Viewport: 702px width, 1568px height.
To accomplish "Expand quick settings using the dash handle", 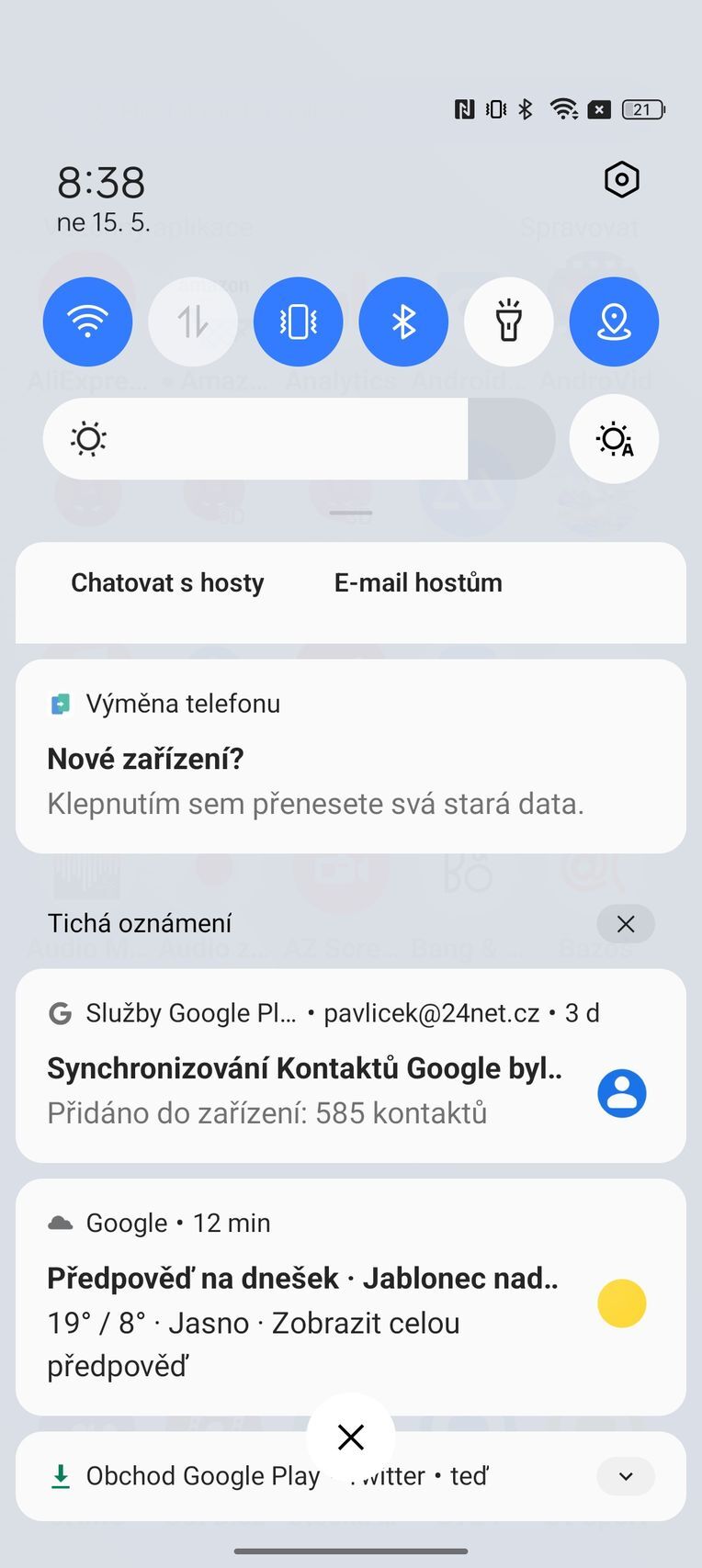I will pyautogui.click(x=350, y=514).
